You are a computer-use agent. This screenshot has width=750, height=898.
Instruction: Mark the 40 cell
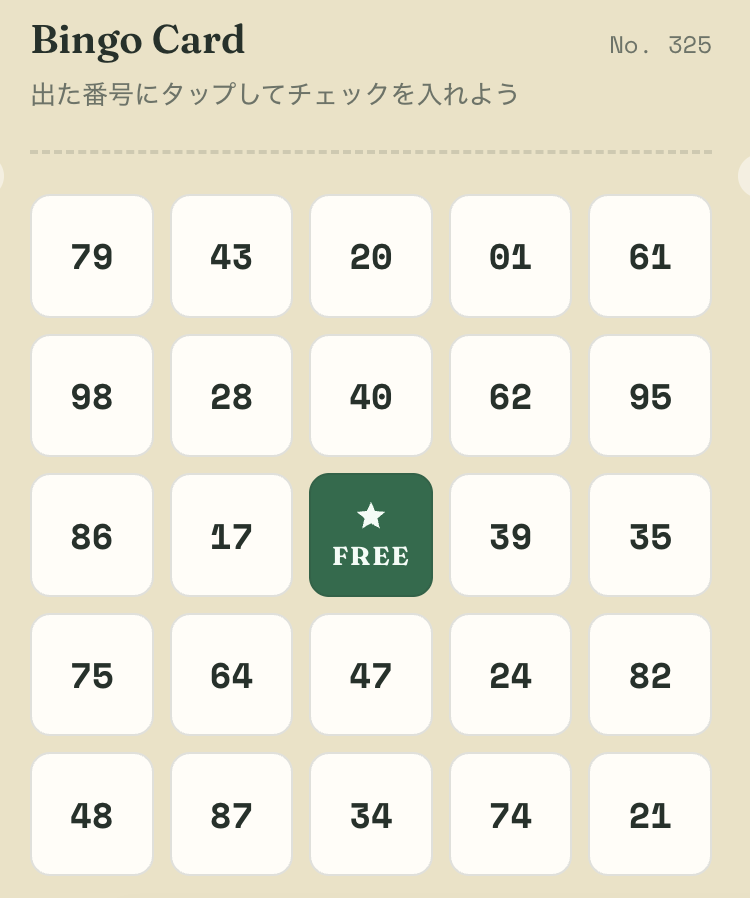(x=371, y=396)
